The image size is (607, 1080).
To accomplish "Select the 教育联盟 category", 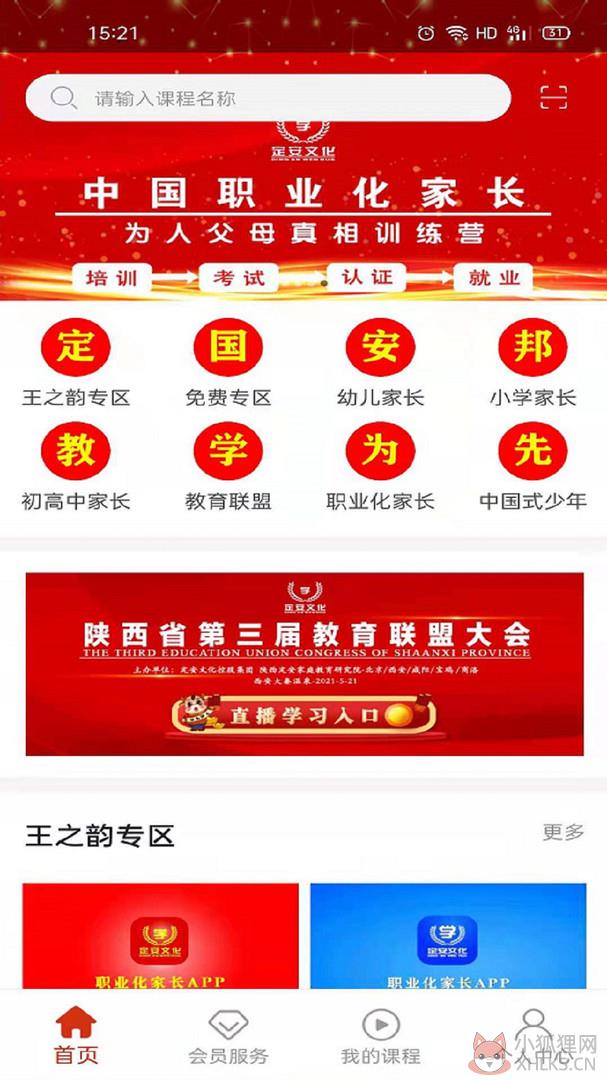I will (228, 467).
